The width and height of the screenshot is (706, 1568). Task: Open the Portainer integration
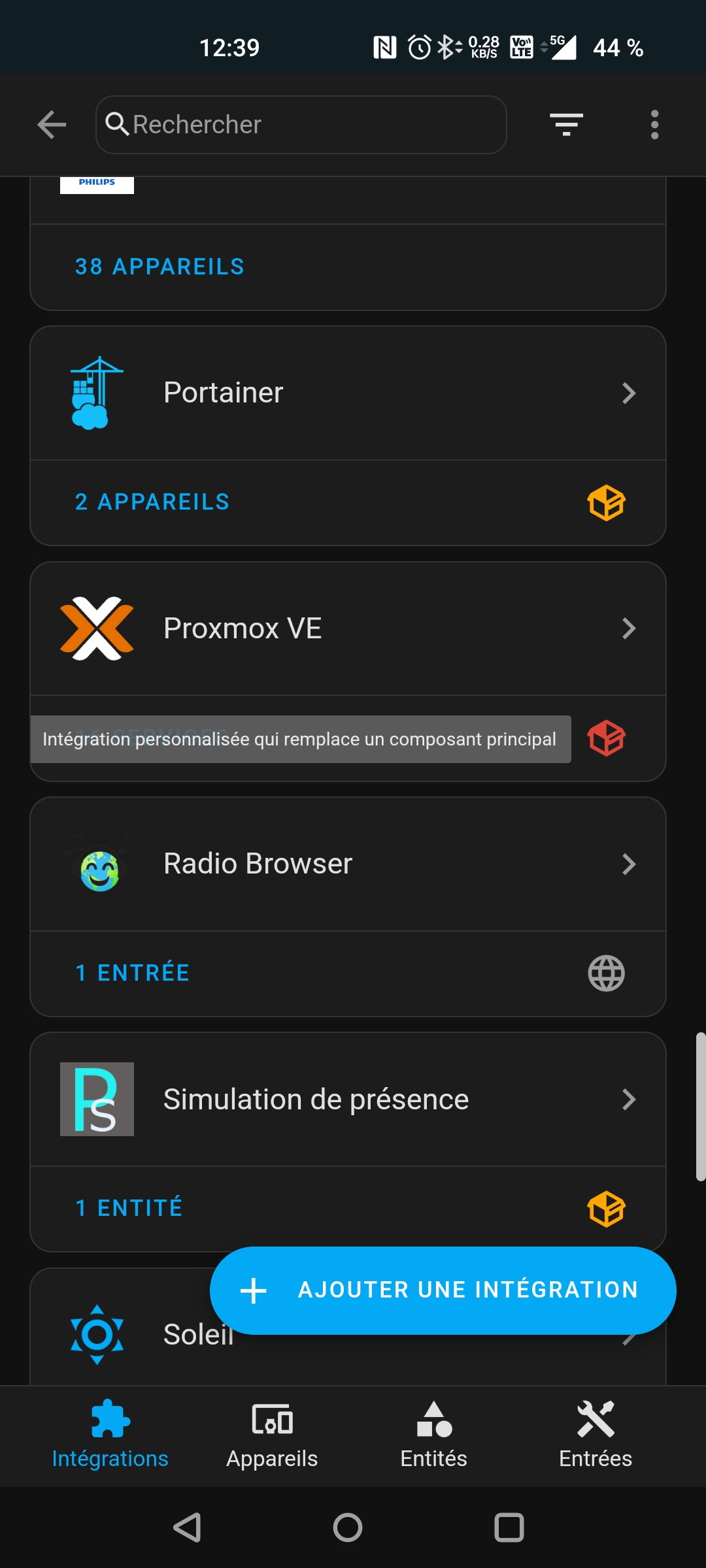point(348,393)
